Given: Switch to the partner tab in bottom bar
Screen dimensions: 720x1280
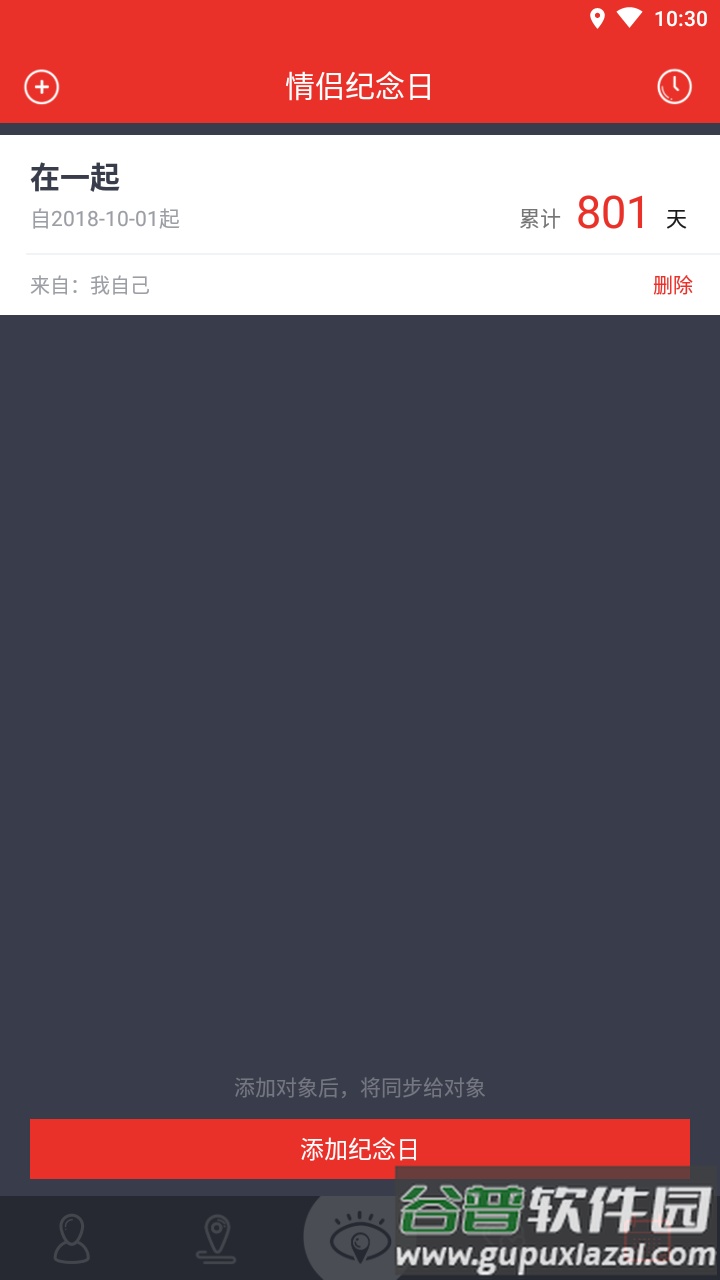Looking at the screenshot, I should (504, 1237).
